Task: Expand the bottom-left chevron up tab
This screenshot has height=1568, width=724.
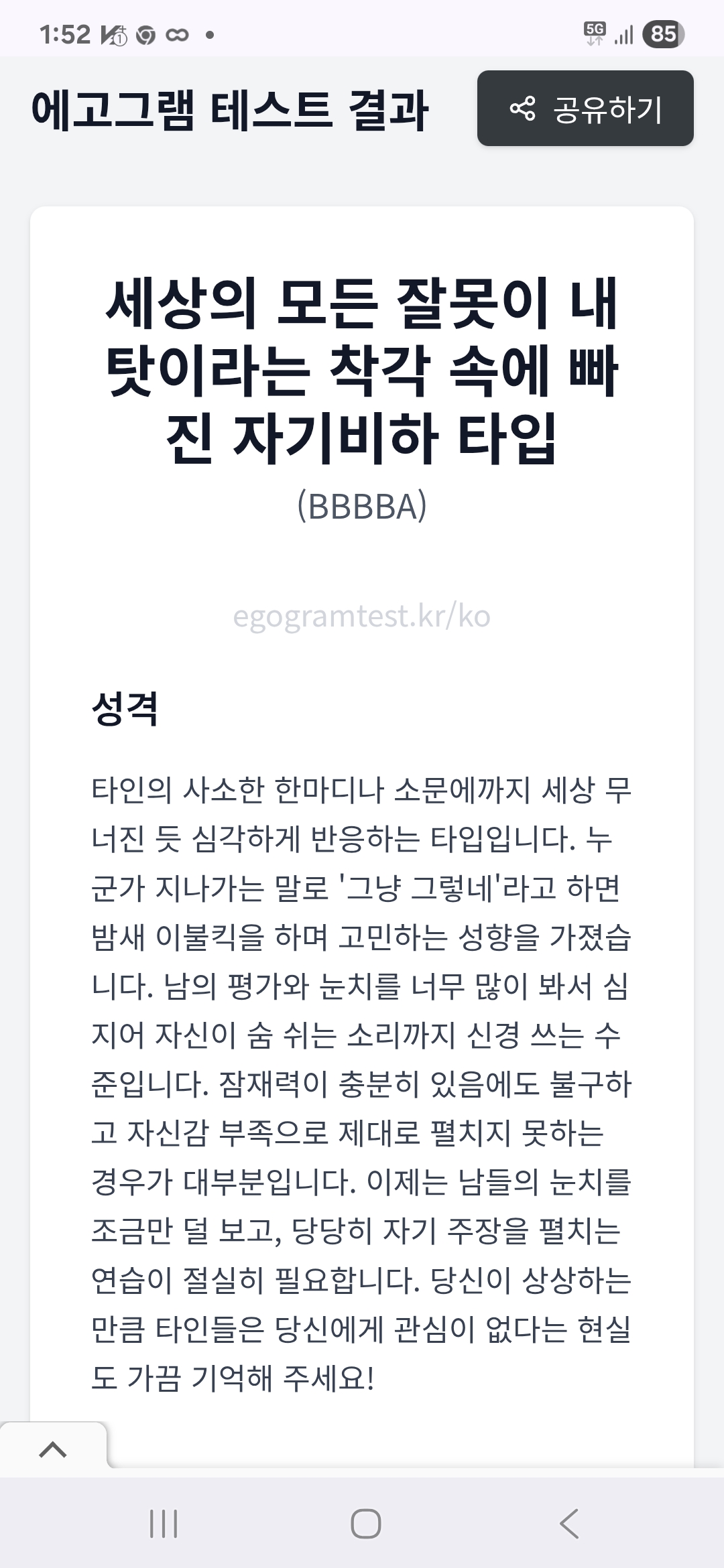Action: tap(53, 1450)
